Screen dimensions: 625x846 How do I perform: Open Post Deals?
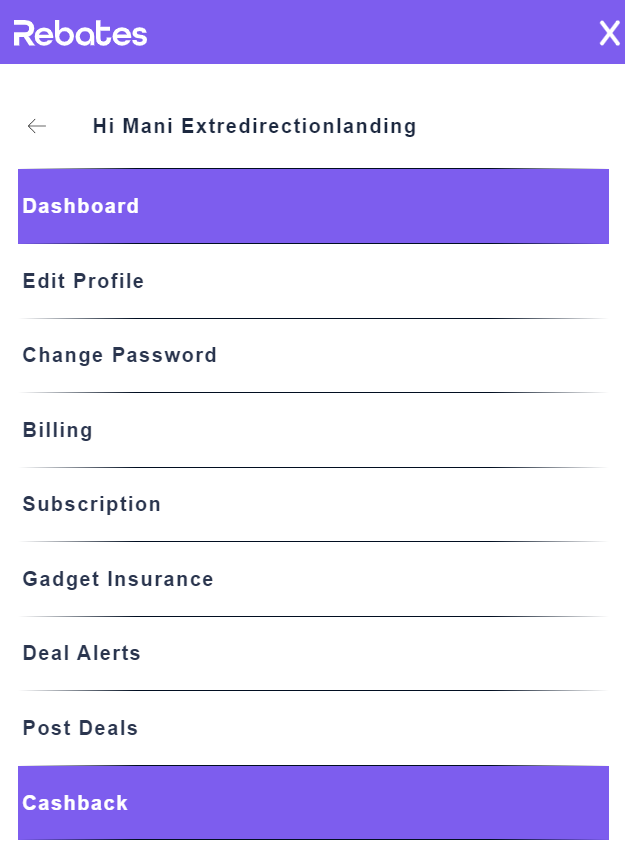(x=81, y=728)
